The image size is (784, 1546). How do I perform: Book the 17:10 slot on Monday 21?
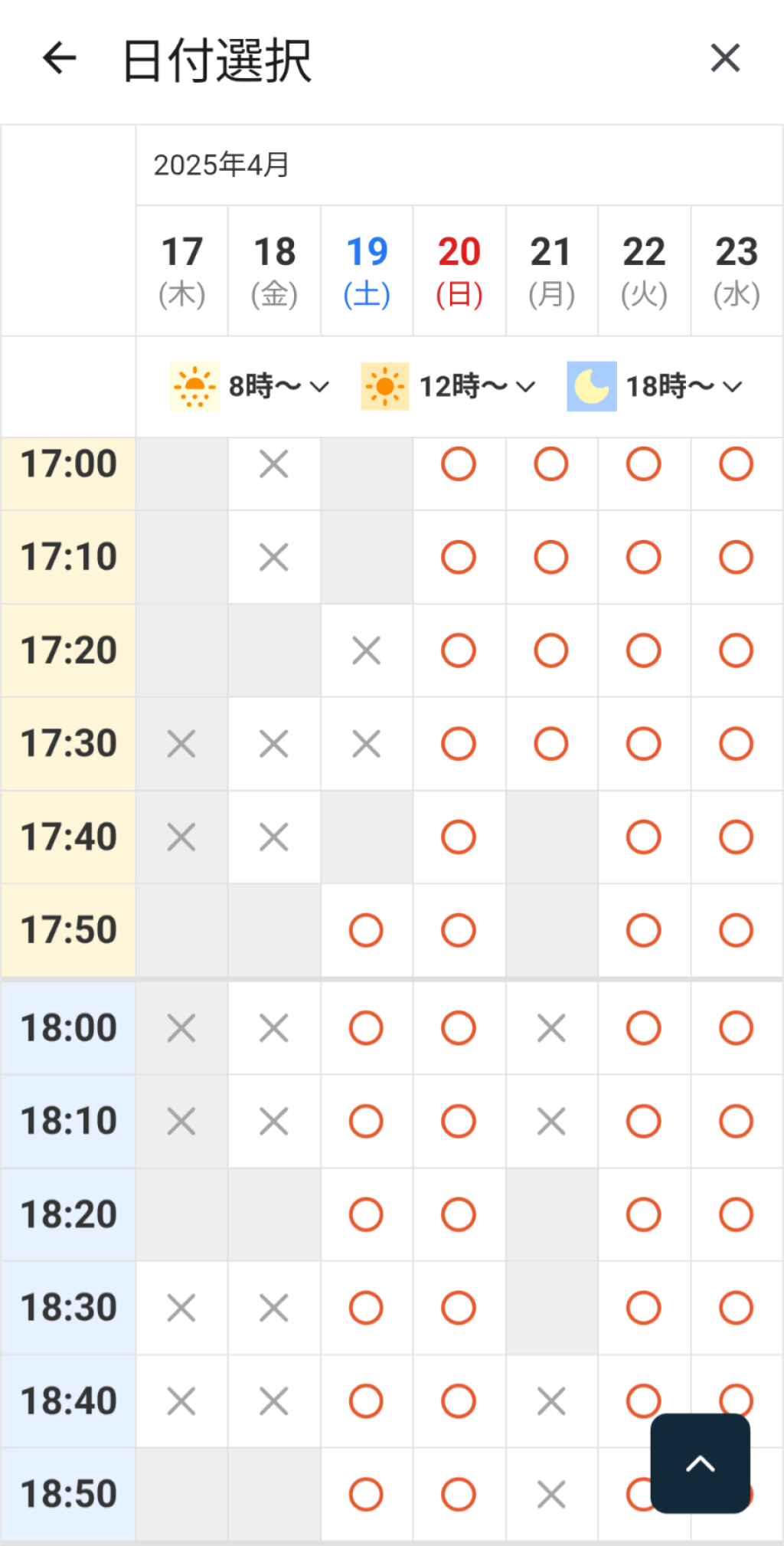click(551, 557)
